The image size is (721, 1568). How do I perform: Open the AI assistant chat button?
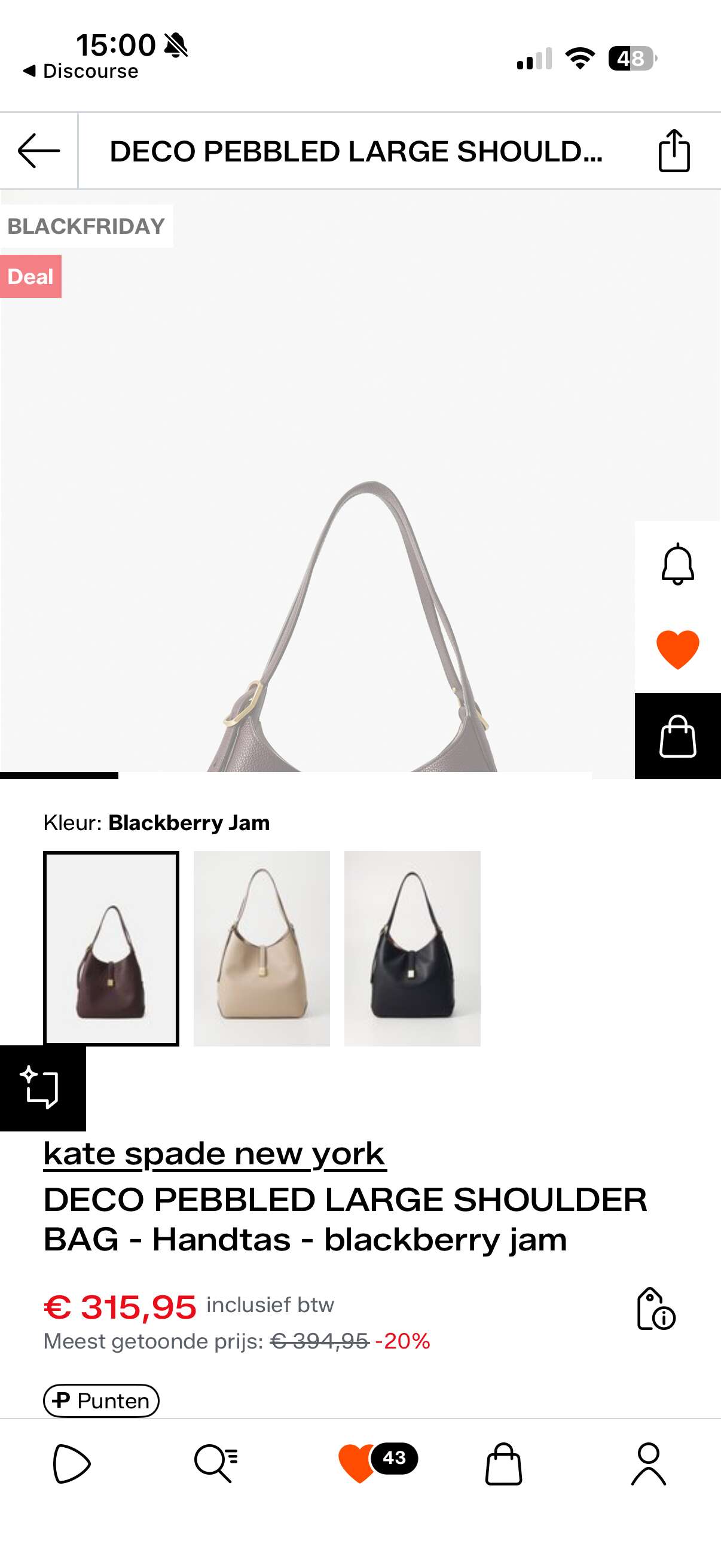[42, 1087]
